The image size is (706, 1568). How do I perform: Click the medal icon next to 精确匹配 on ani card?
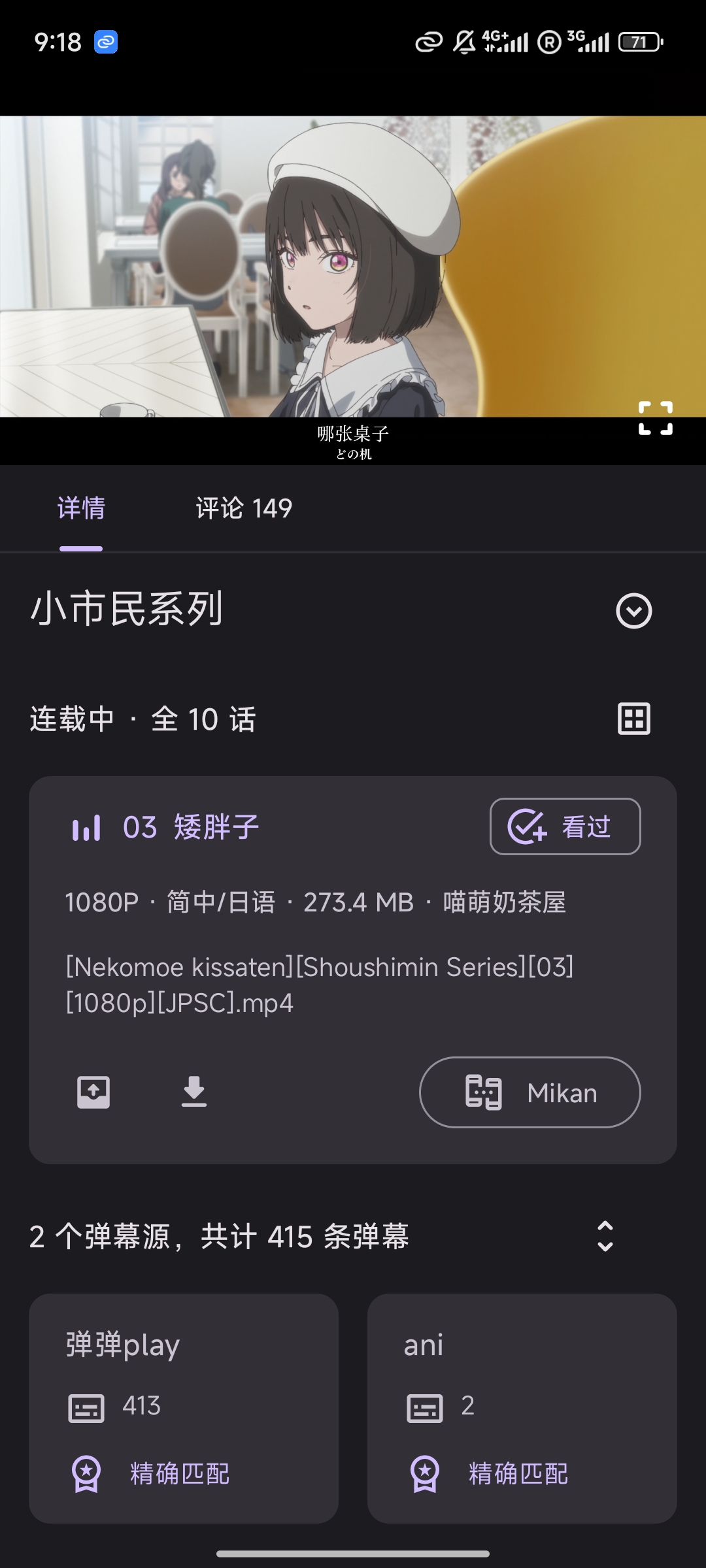pyautogui.click(x=426, y=1475)
